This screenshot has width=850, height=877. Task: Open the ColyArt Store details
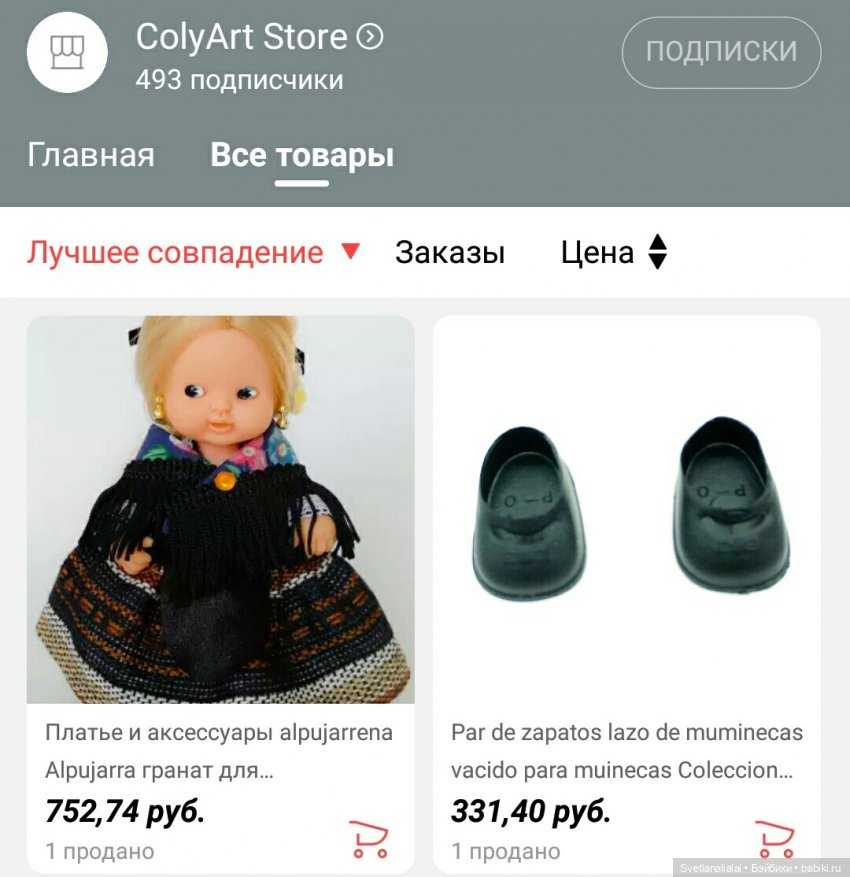259,38
